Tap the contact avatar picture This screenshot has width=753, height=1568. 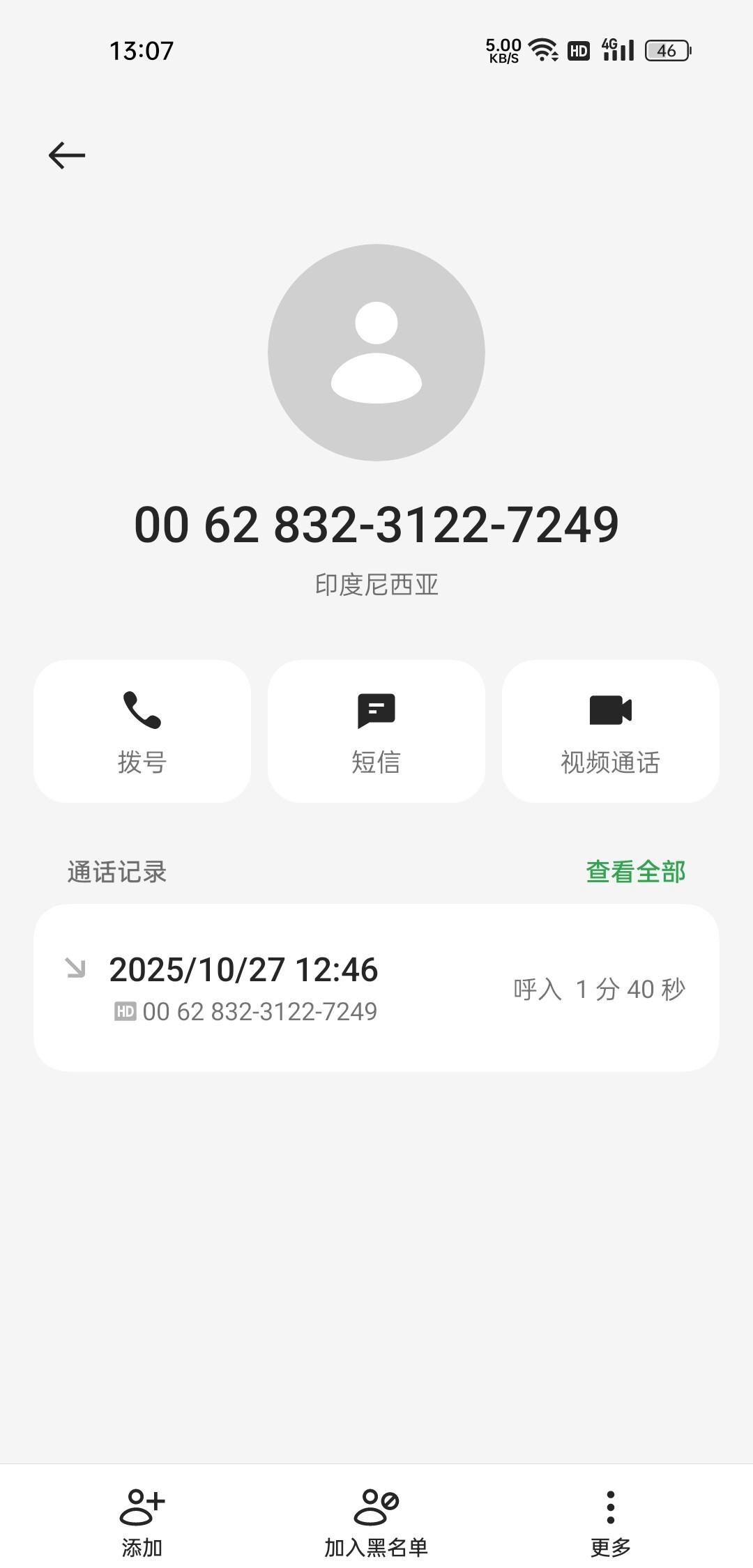click(x=376, y=353)
